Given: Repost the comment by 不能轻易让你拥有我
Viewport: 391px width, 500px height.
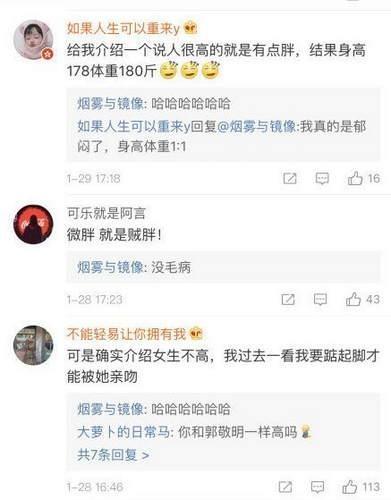Looking at the screenshot, I should 285,487.
